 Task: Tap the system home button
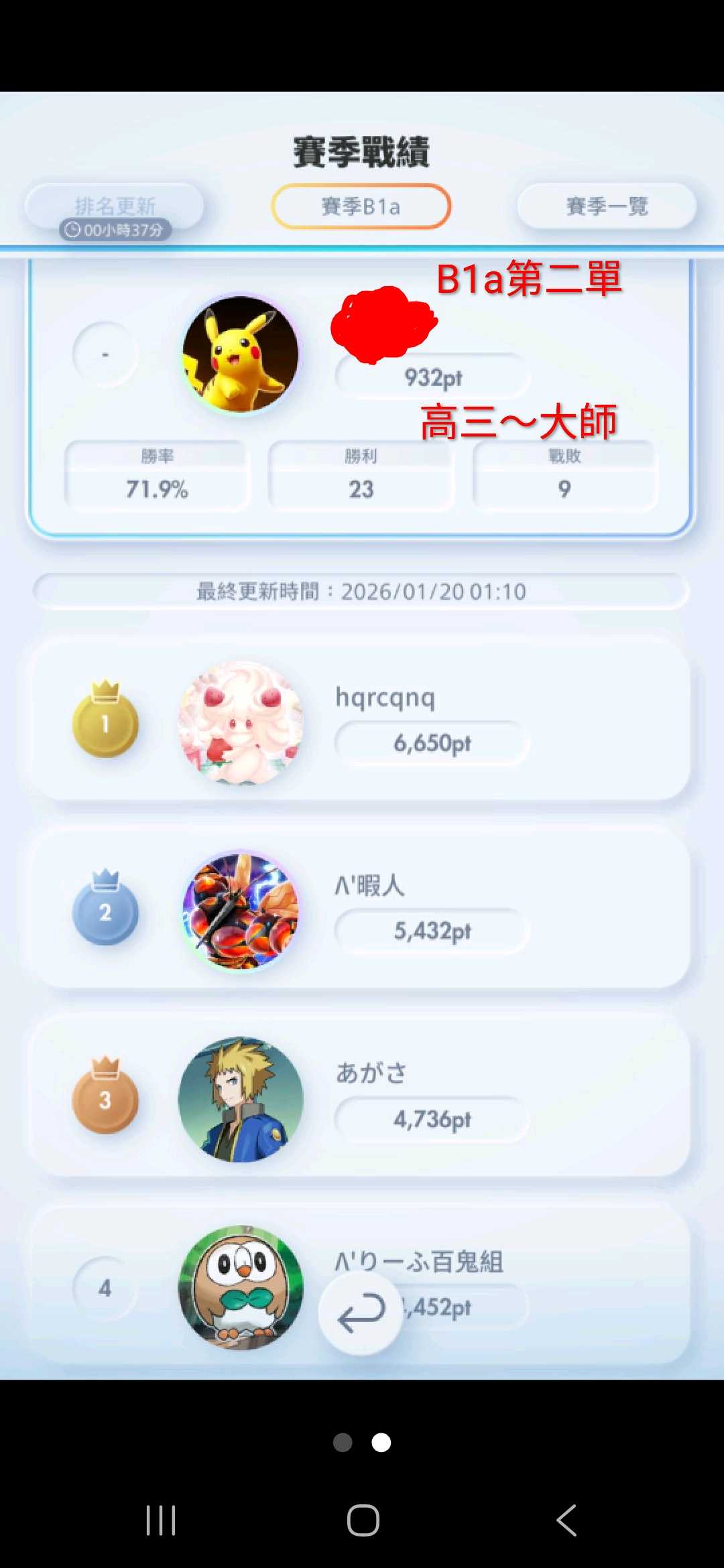pos(363,1520)
